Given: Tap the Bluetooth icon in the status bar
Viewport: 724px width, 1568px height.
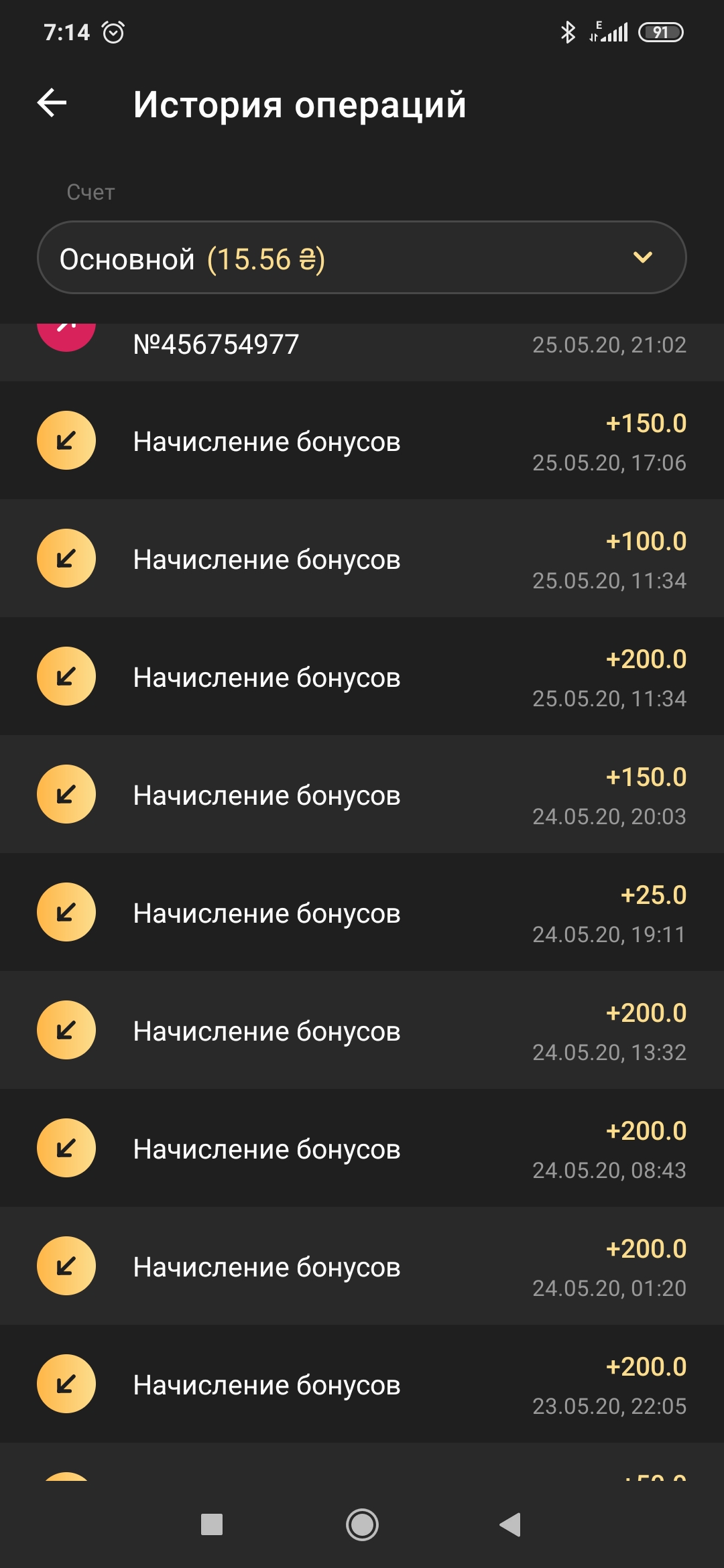Looking at the screenshot, I should pyautogui.click(x=569, y=31).
